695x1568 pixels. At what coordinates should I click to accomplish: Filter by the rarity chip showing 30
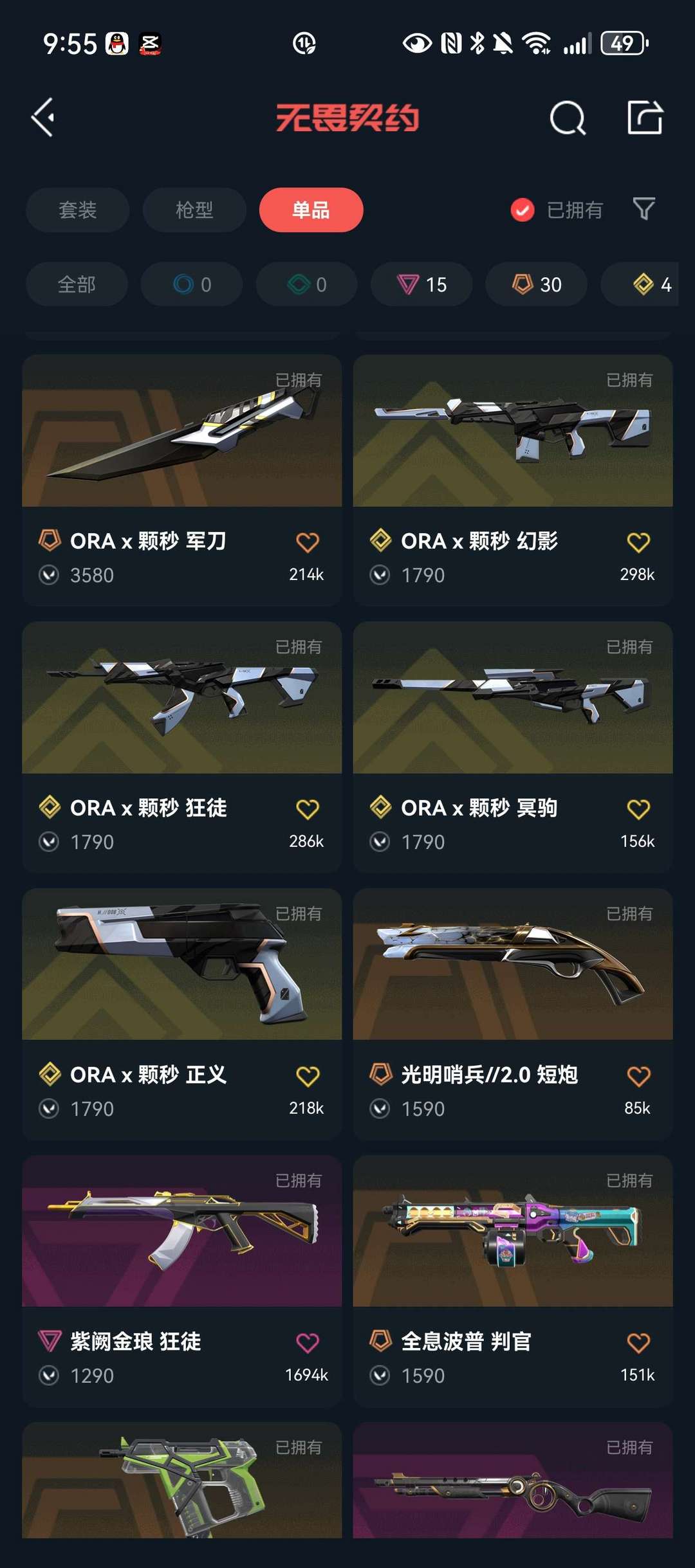(536, 284)
